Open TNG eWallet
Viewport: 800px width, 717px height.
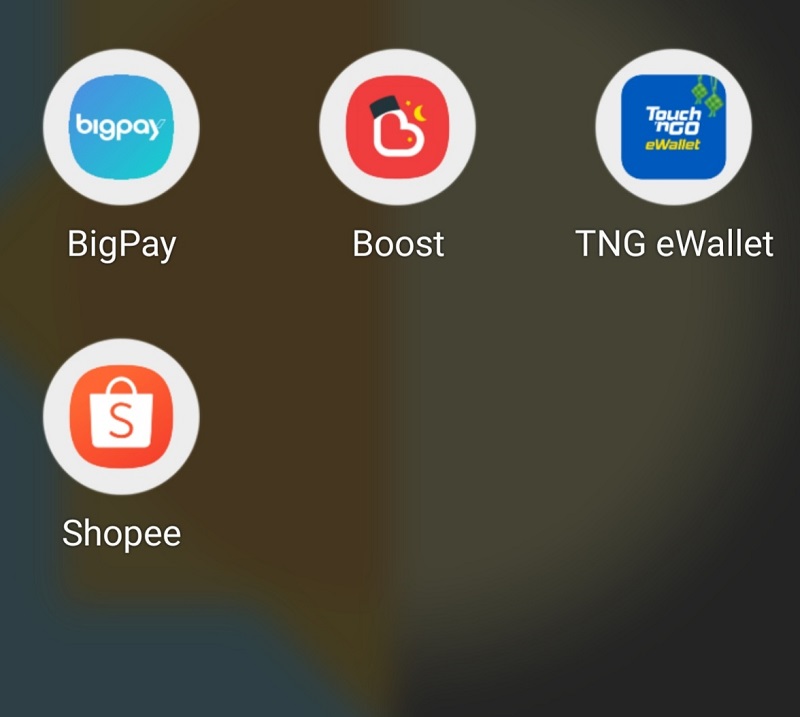pyautogui.click(x=674, y=127)
